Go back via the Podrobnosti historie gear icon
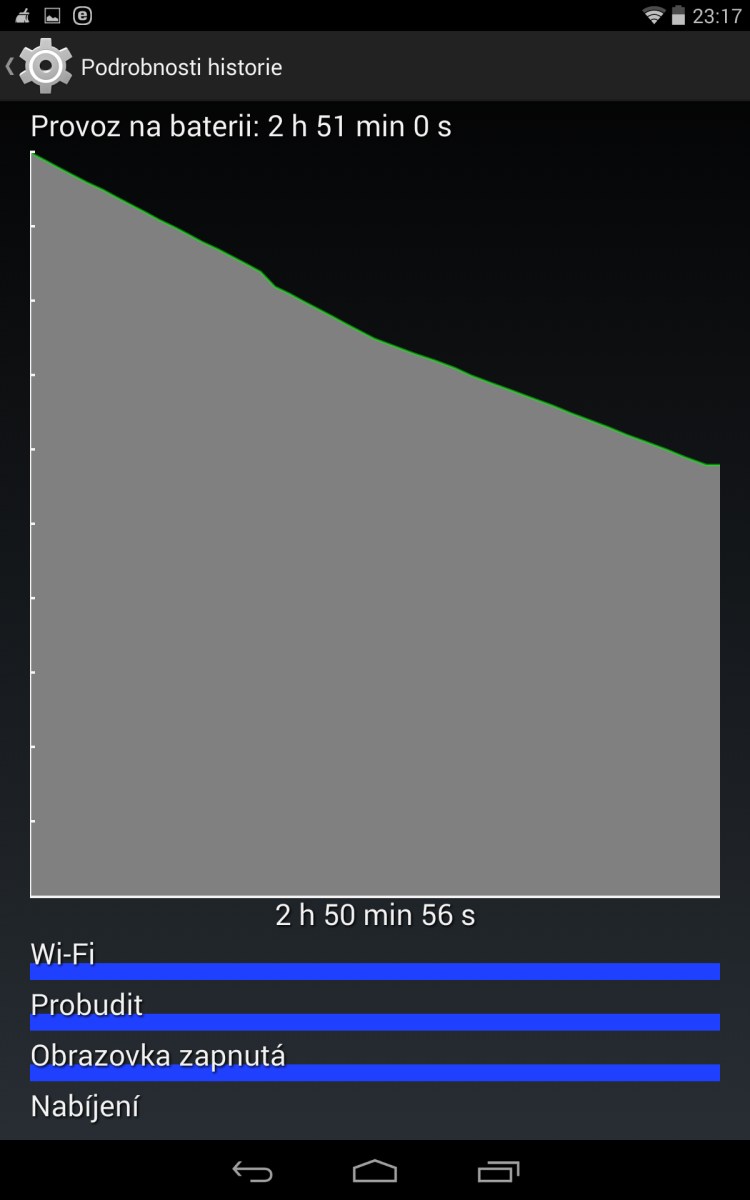Screen dimensions: 750x1200 point(44,66)
